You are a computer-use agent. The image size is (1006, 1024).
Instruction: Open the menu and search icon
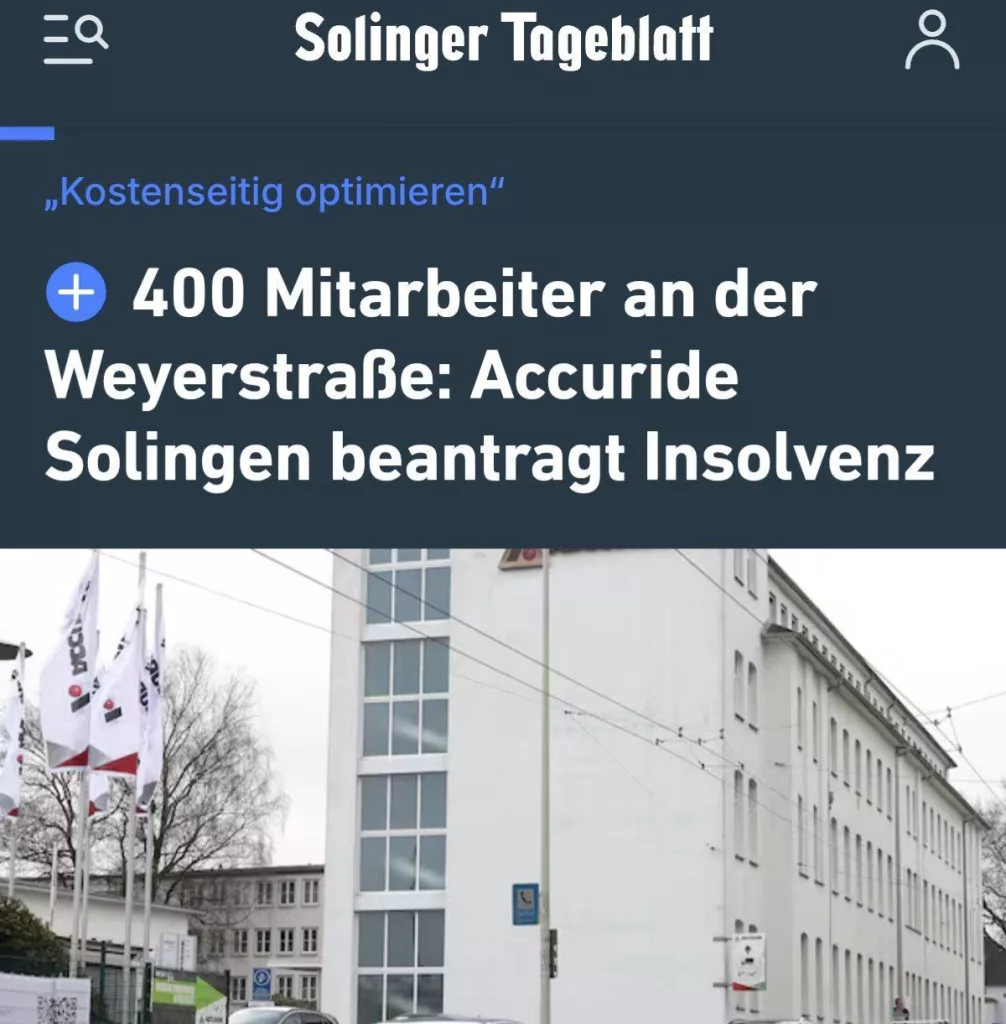75,41
